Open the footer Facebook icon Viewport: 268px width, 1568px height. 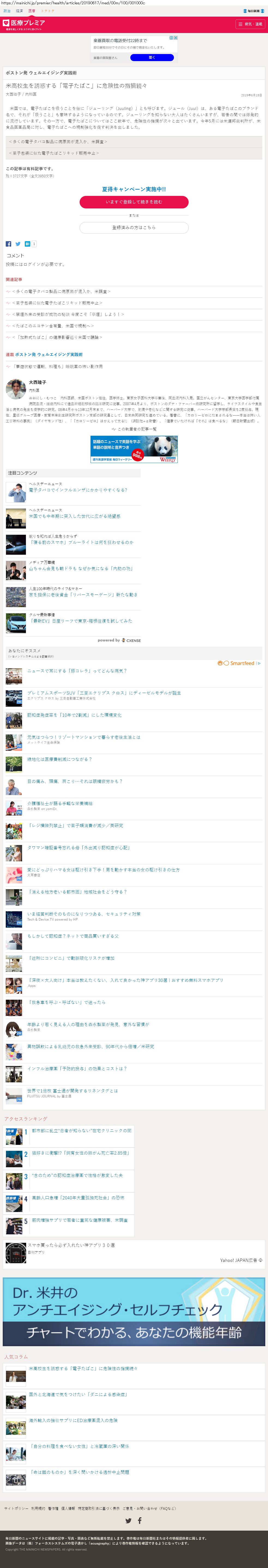point(140,1521)
